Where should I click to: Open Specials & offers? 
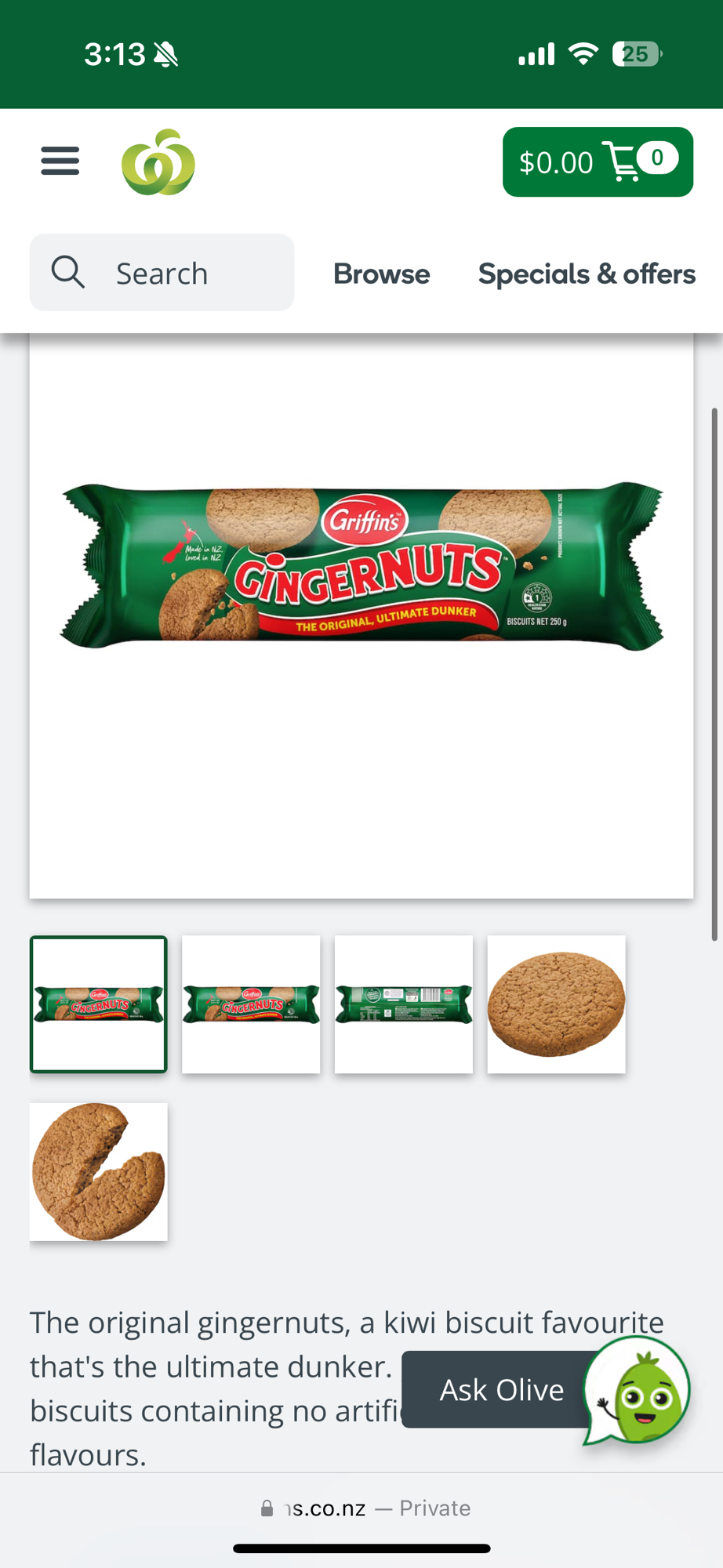click(x=587, y=274)
